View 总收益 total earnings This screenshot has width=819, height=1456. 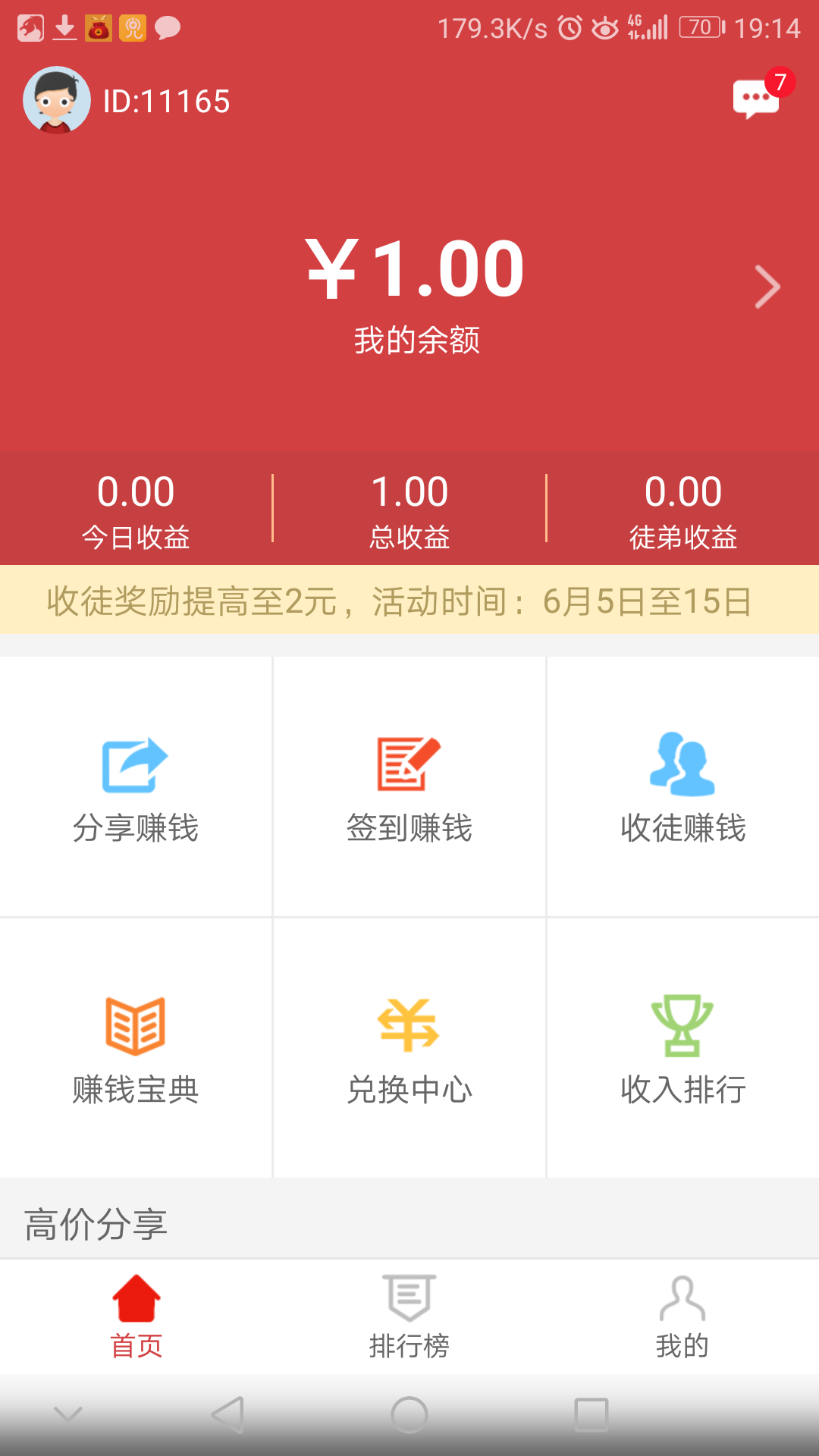pyautogui.click(x=409, y=510)
